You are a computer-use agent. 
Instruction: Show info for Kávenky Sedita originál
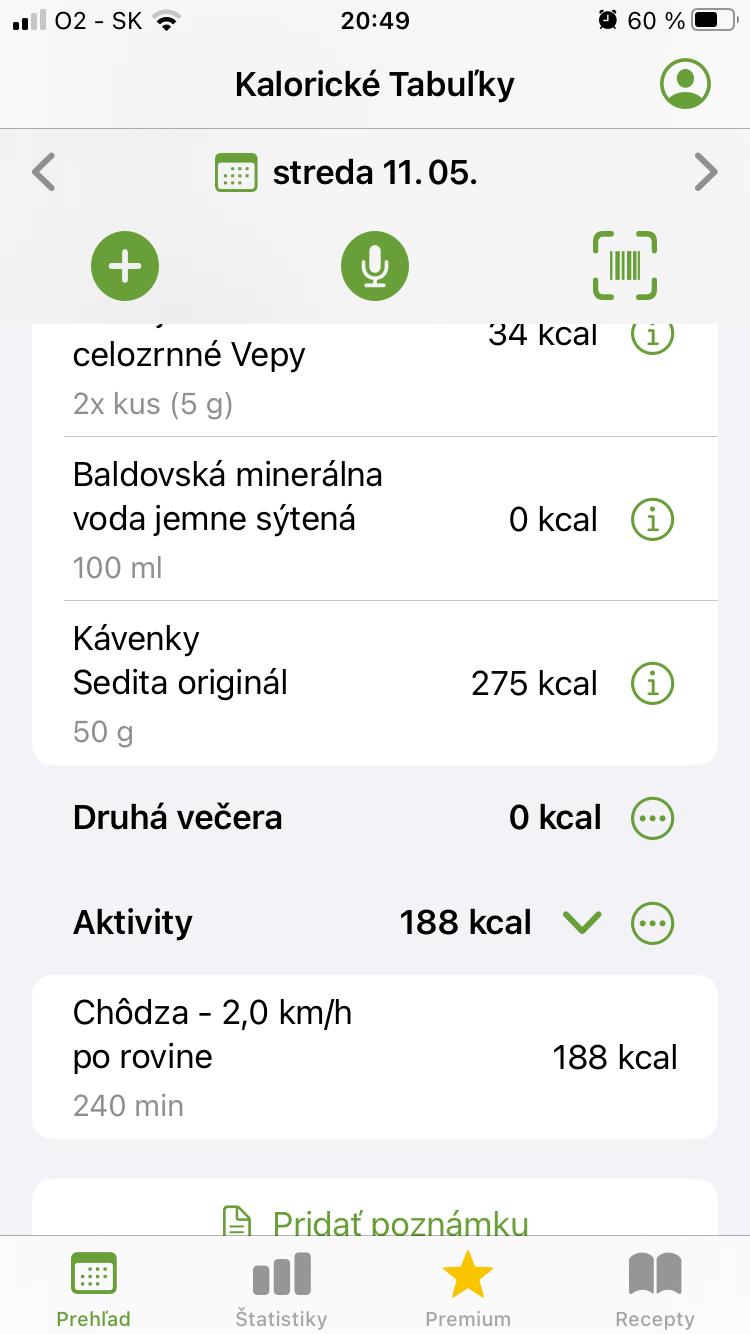click(x=653, y=684)
